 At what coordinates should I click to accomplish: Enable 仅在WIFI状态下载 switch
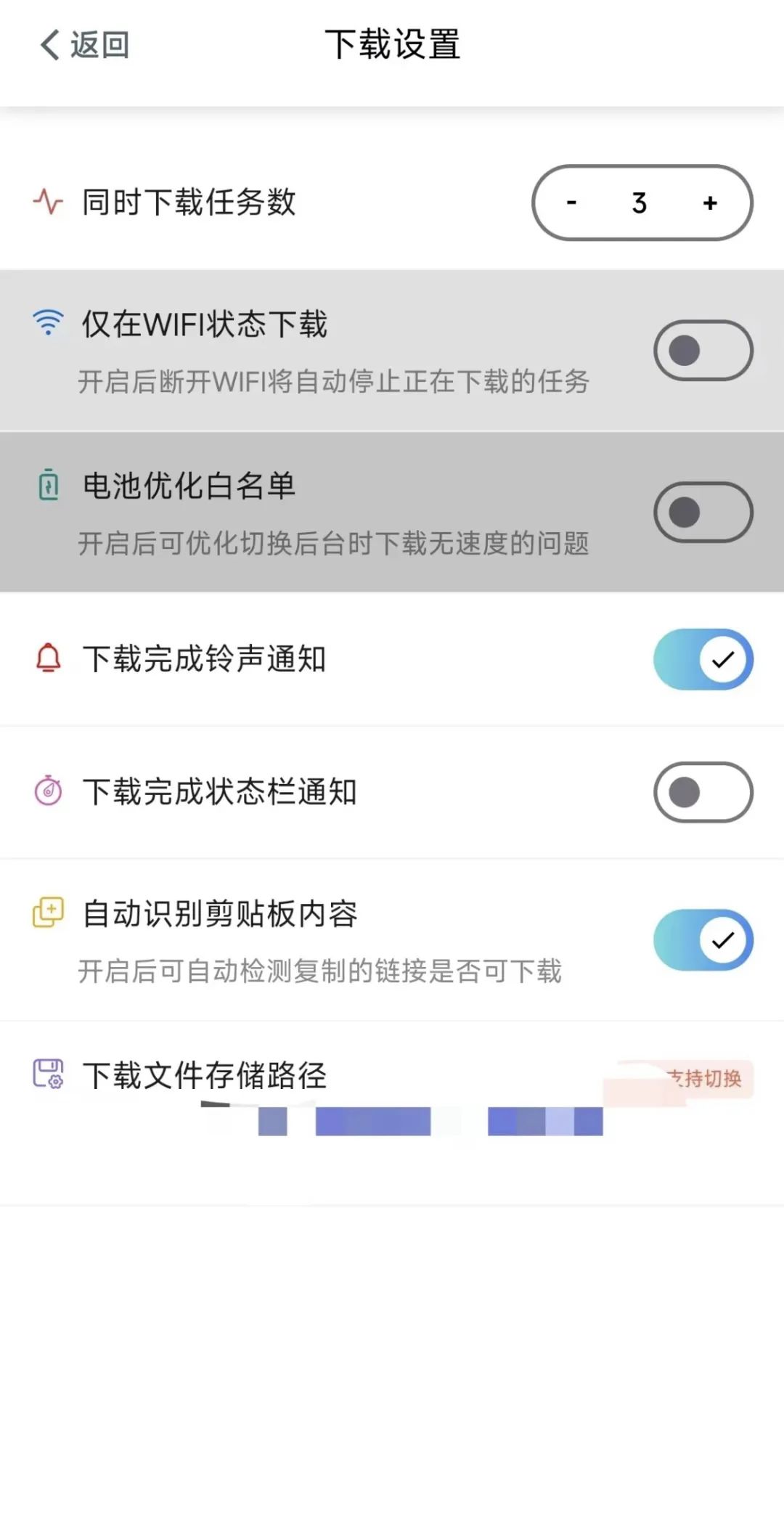tap(703, 351)
